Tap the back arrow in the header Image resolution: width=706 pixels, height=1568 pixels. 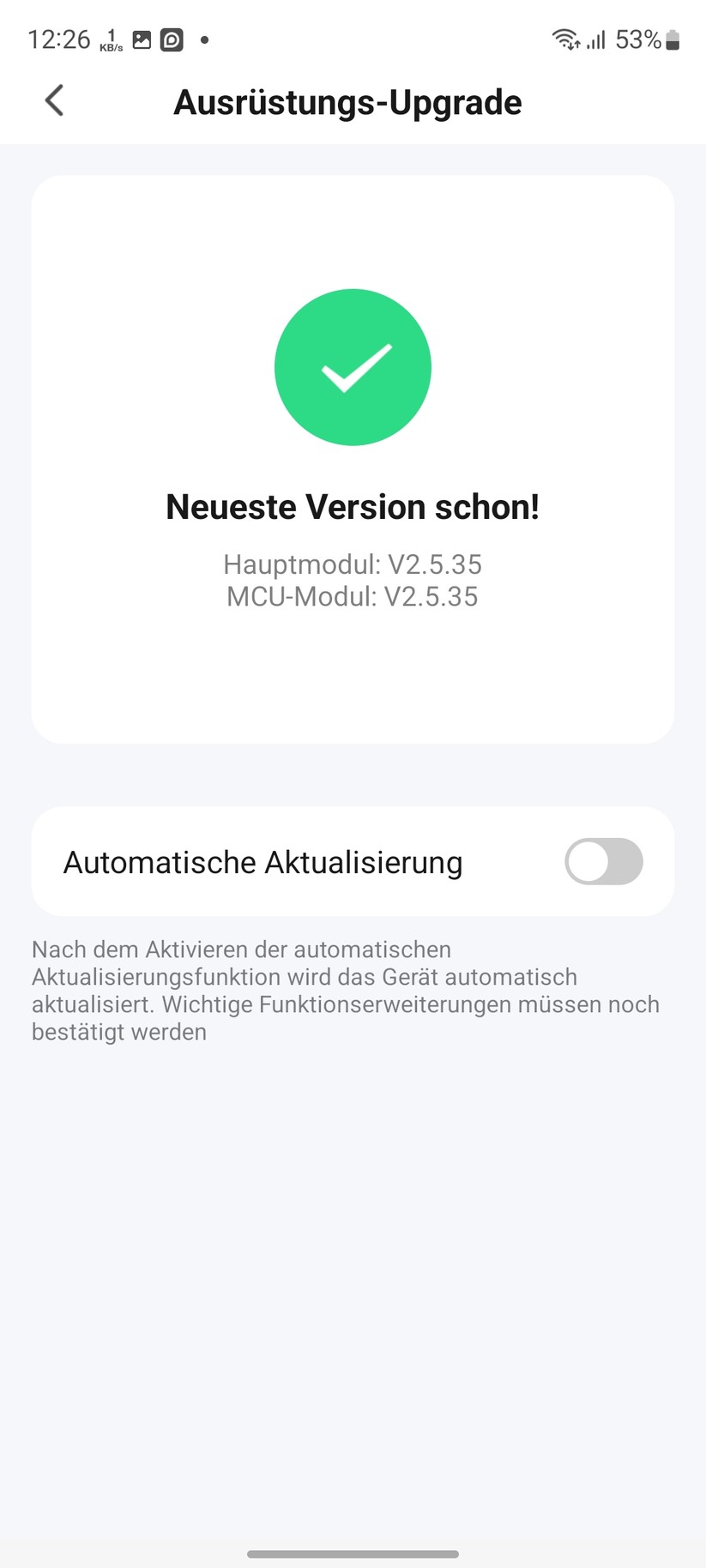click(54, 100)
